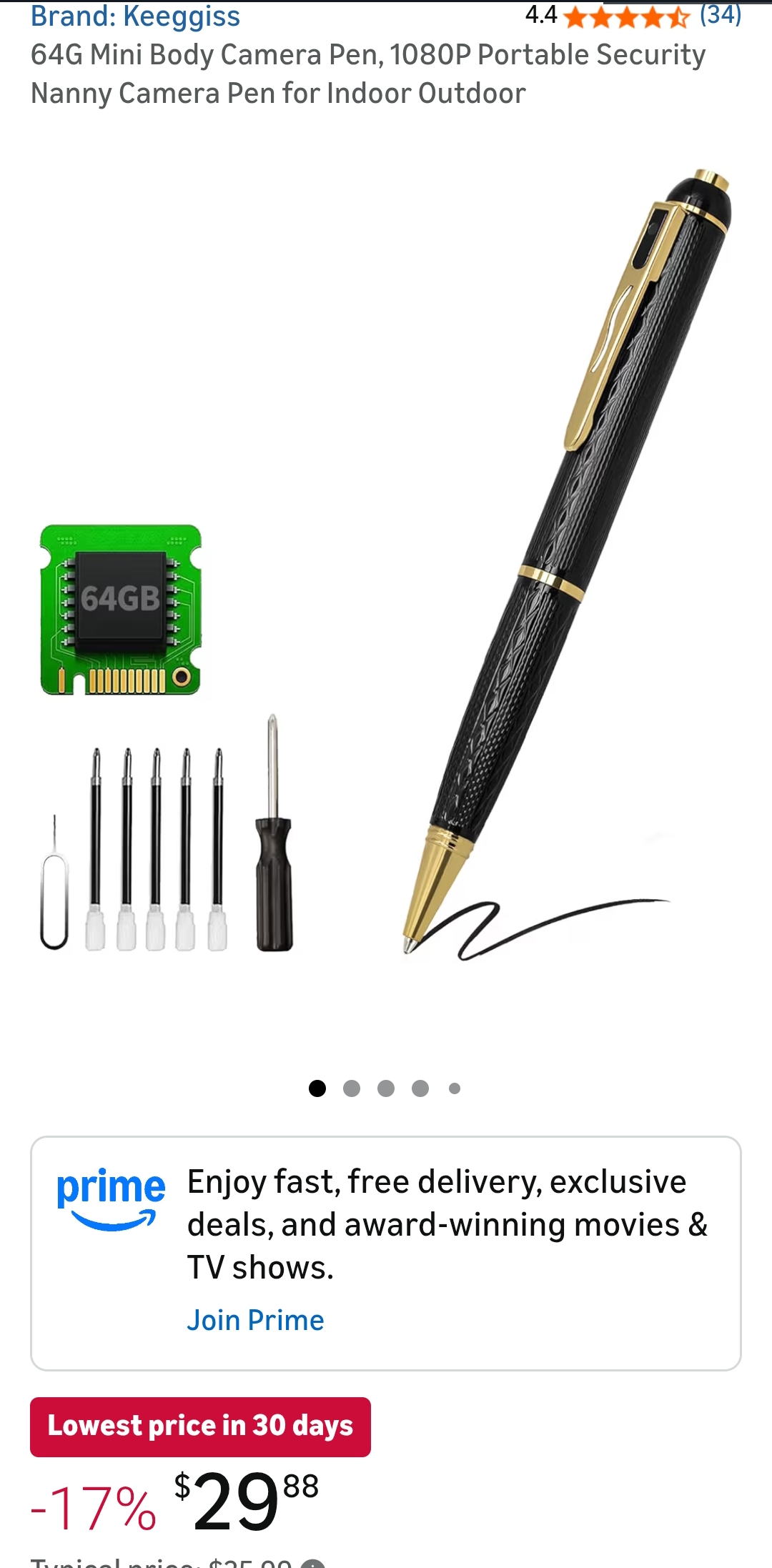Image resolution: width=772 pixels, height=1568 pixels.
Task: Click the Join Prime link
Action: [x=255, y=1320]
